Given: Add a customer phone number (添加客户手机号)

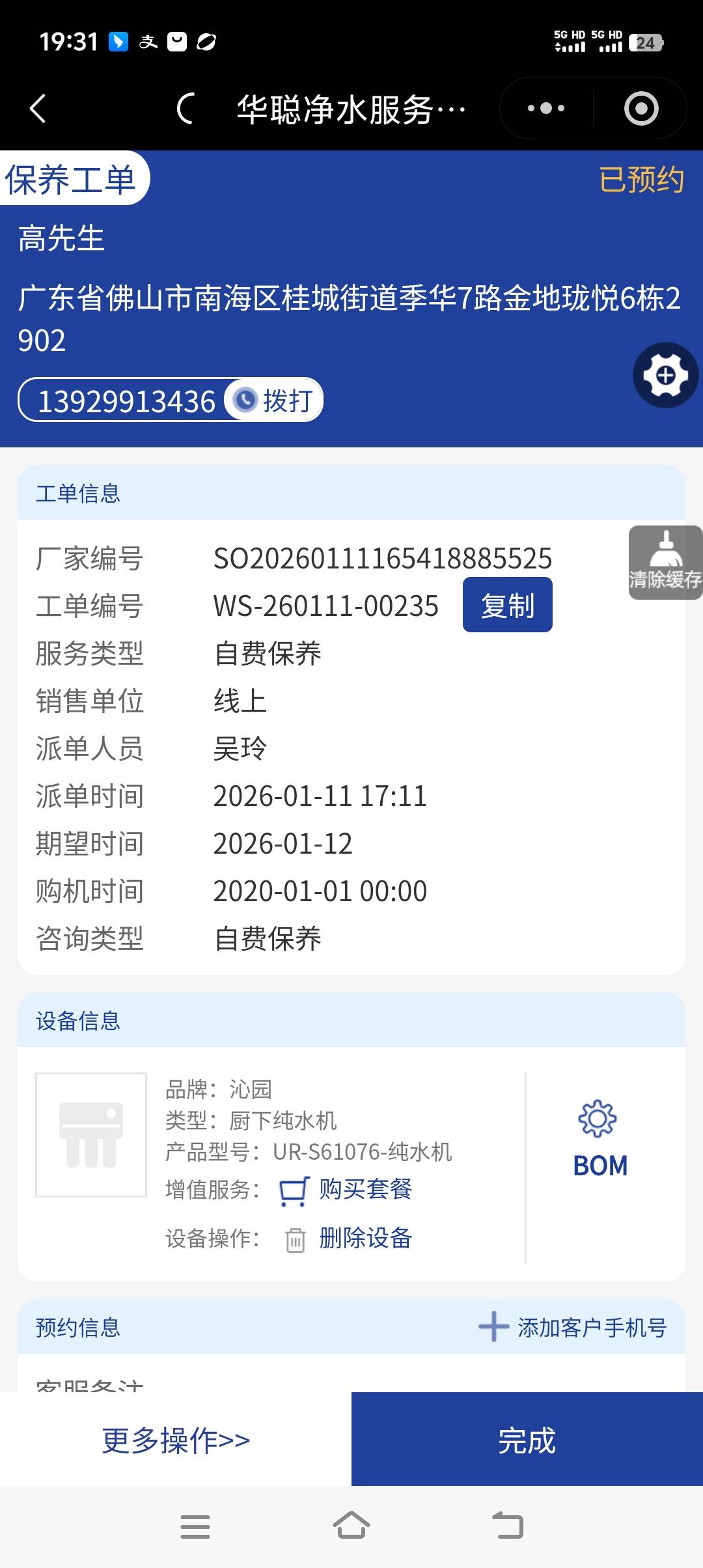Looking at the screenshot, I should pyautogui.click(x=573, y=1327).
